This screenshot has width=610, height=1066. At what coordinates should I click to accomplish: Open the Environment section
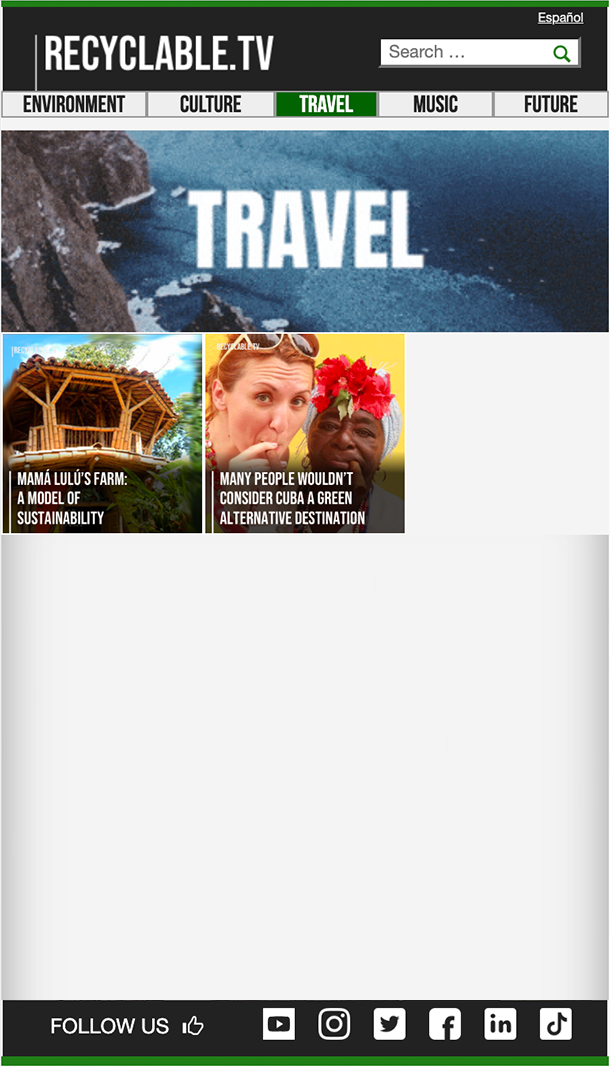(74, 105)
